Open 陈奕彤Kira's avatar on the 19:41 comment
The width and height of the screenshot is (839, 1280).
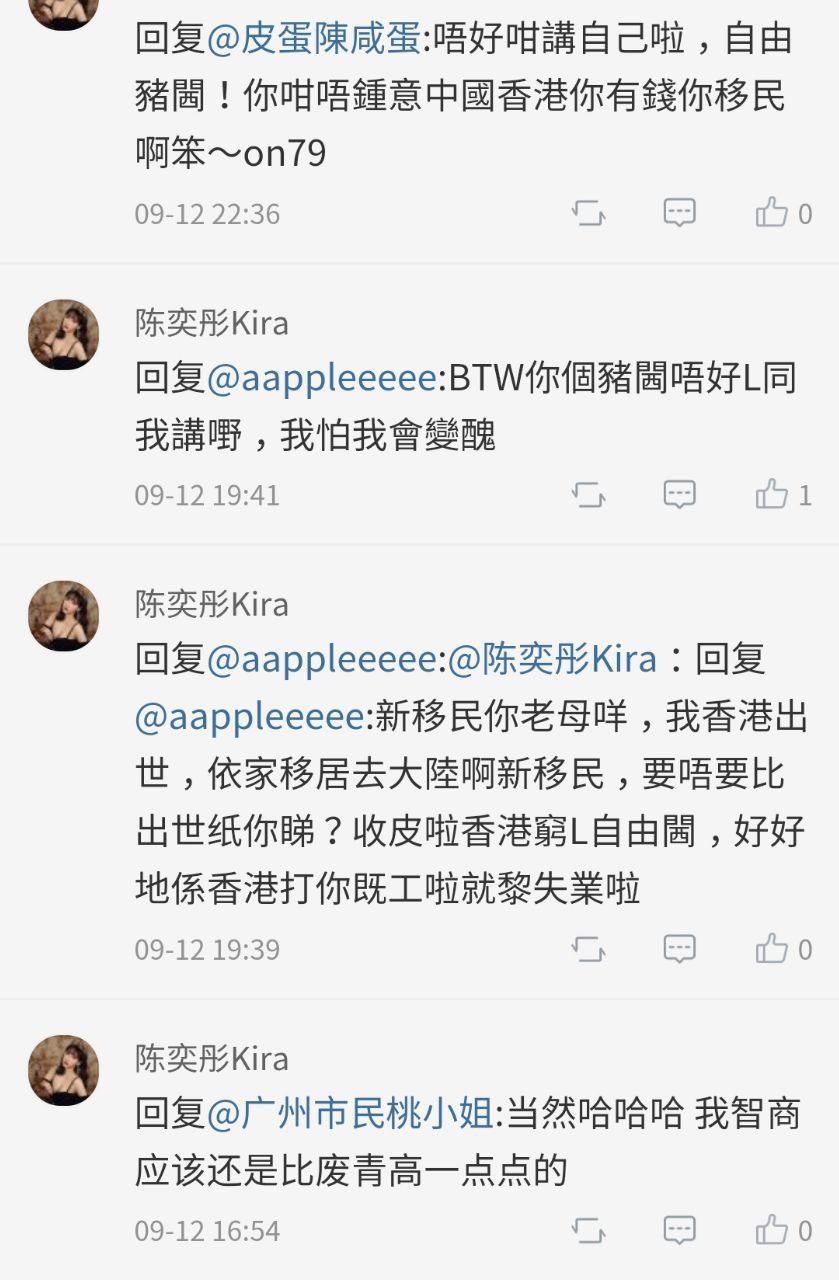point(64,335)
